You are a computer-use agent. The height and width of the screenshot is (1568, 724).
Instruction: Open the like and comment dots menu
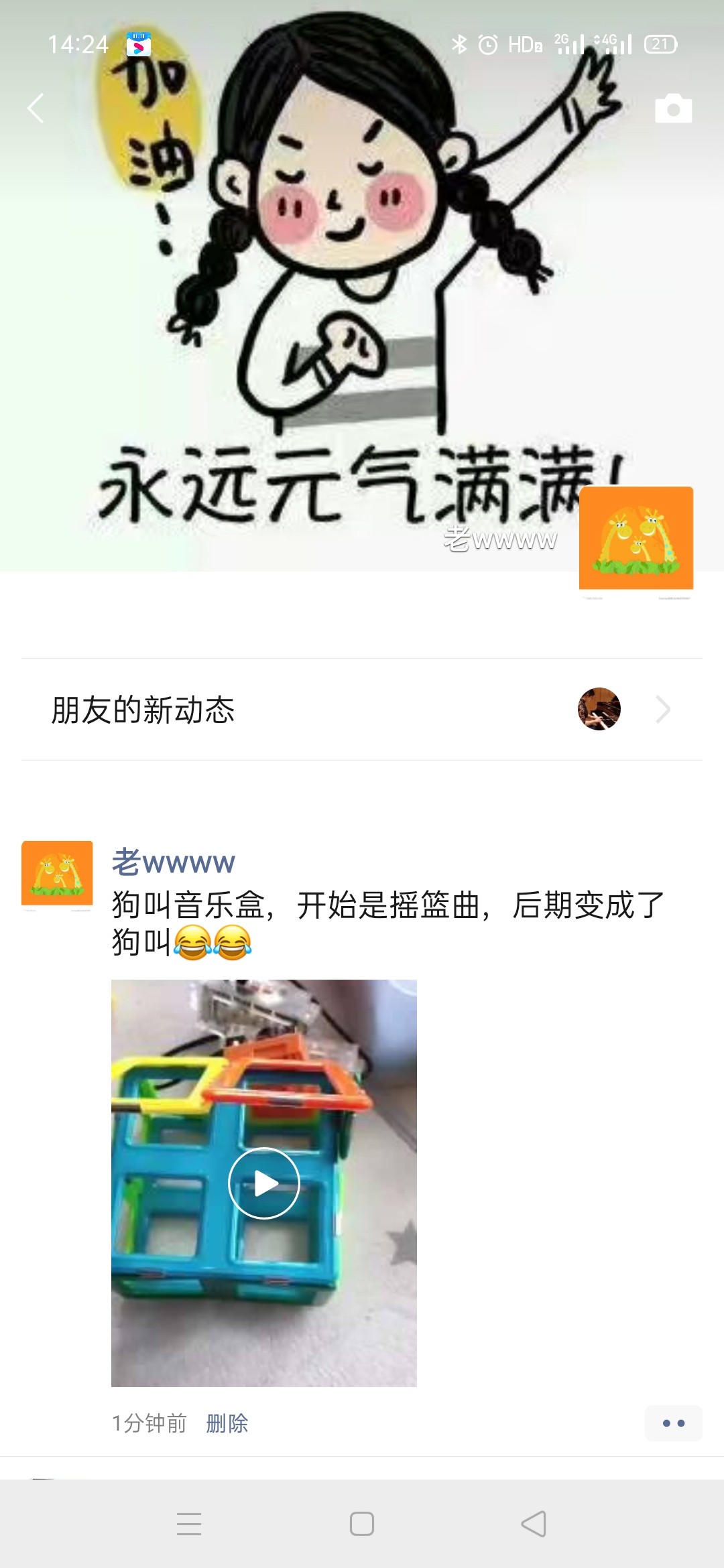(673, 1423)
